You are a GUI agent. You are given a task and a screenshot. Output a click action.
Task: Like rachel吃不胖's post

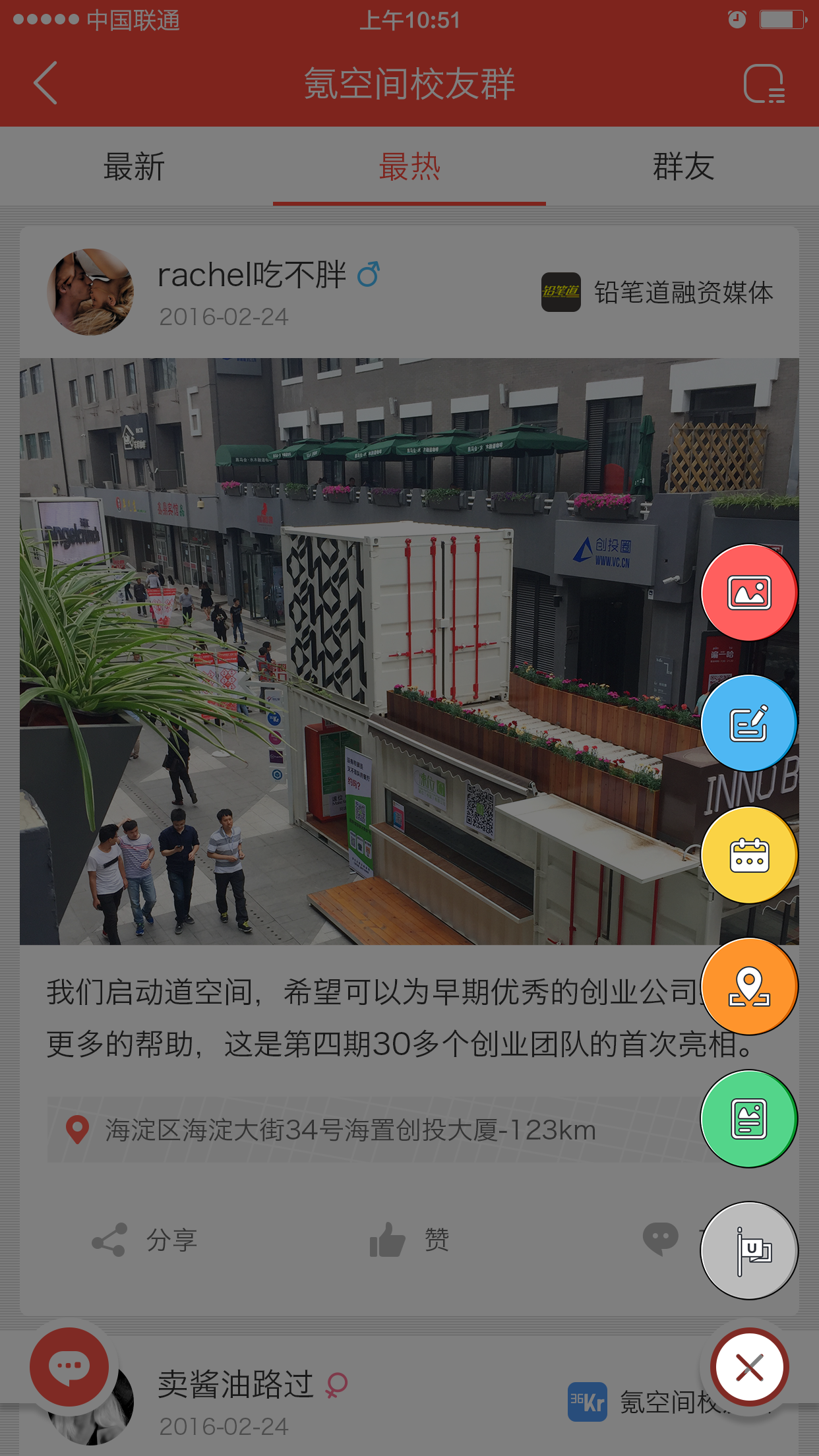409,1240
